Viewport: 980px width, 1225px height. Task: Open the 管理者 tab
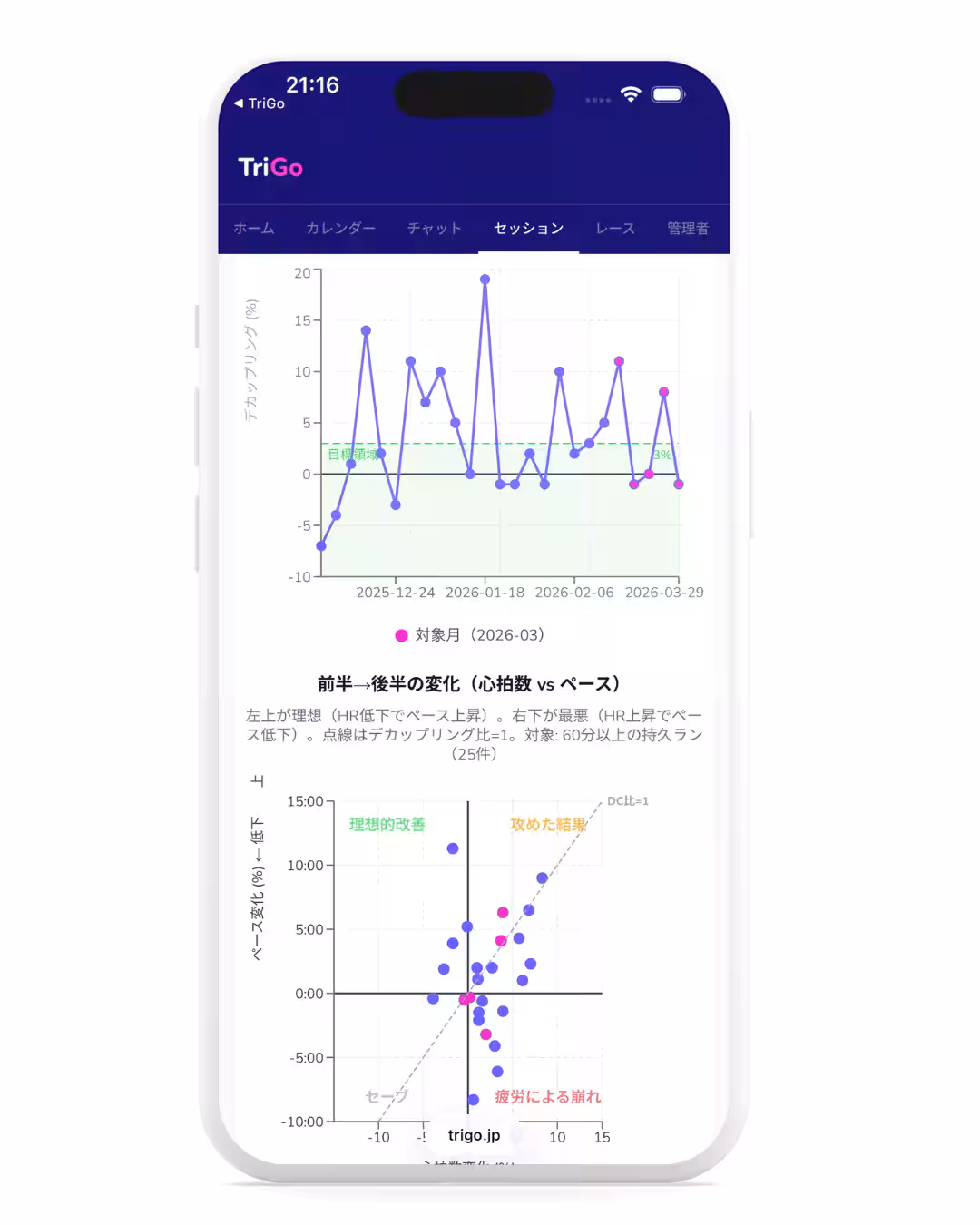[687, 229]
